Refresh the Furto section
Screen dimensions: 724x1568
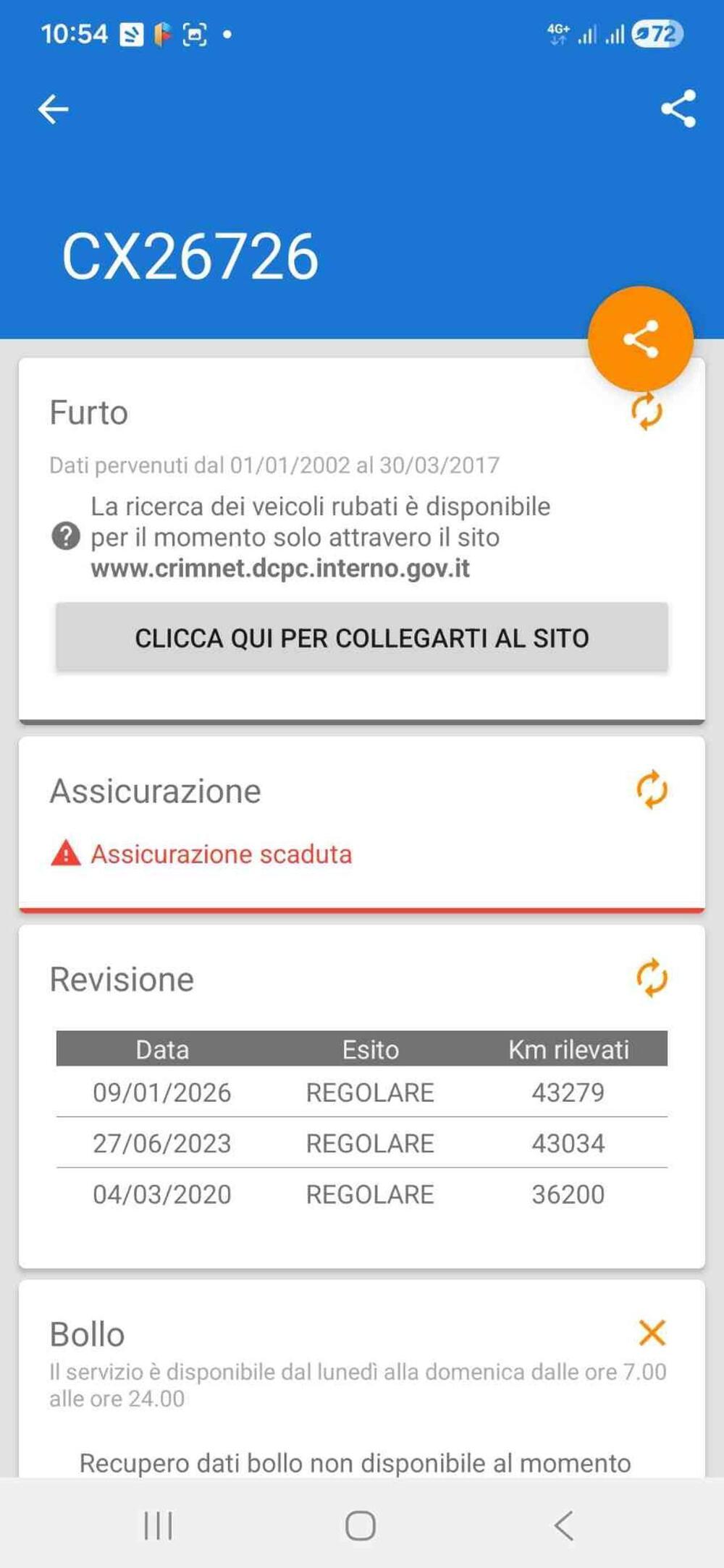pos(647,414)
